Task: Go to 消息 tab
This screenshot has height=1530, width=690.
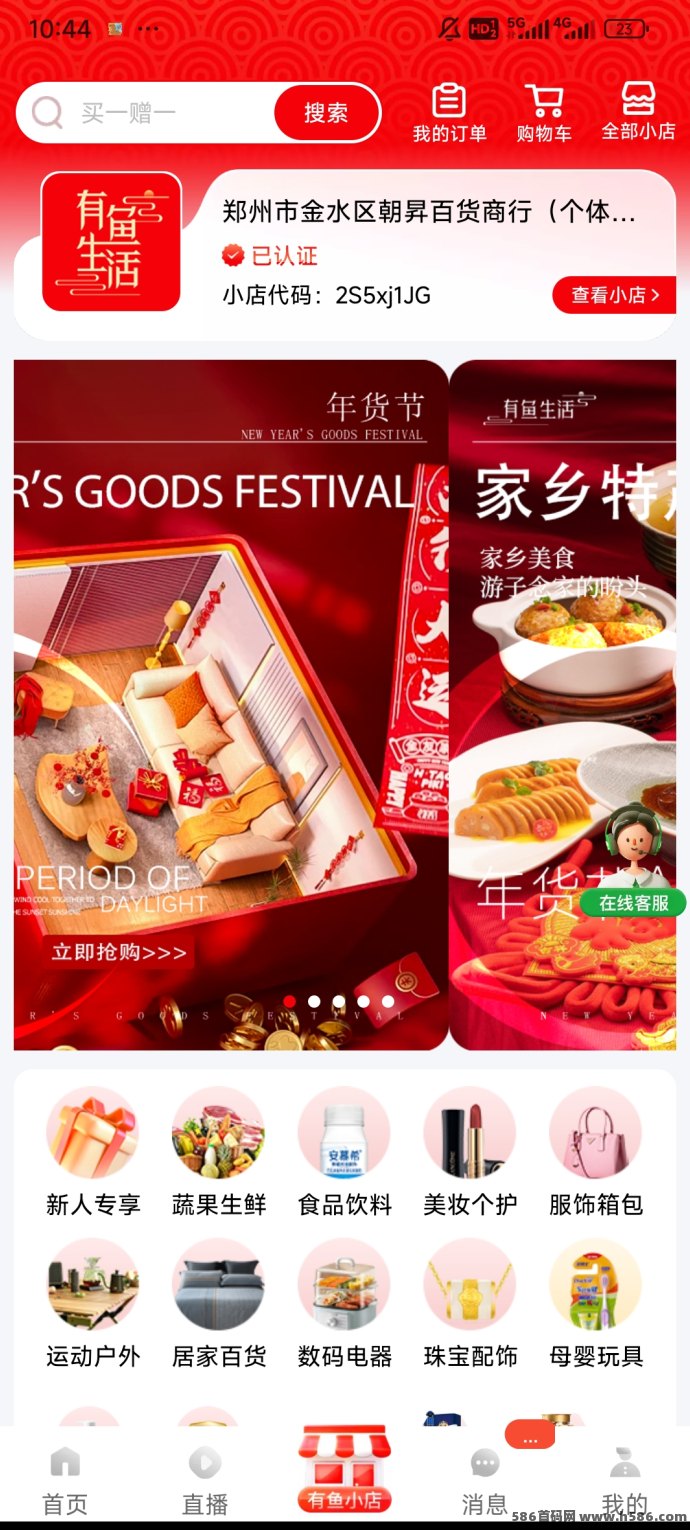Action: [x=485, y=1480]
